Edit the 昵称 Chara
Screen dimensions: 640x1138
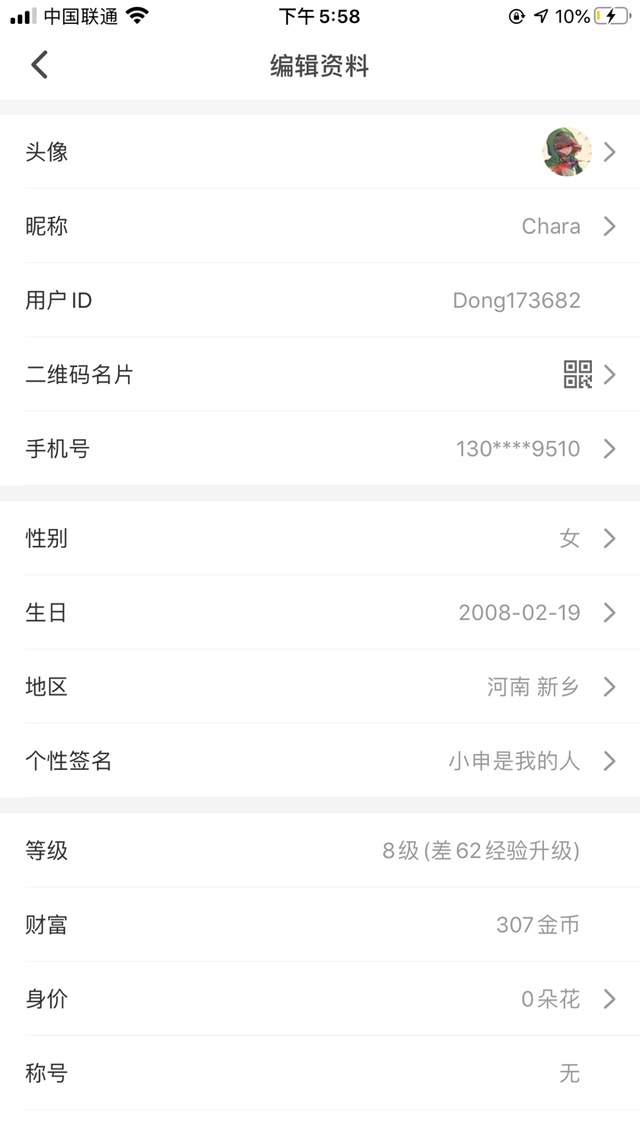click(x=320, y=226)
